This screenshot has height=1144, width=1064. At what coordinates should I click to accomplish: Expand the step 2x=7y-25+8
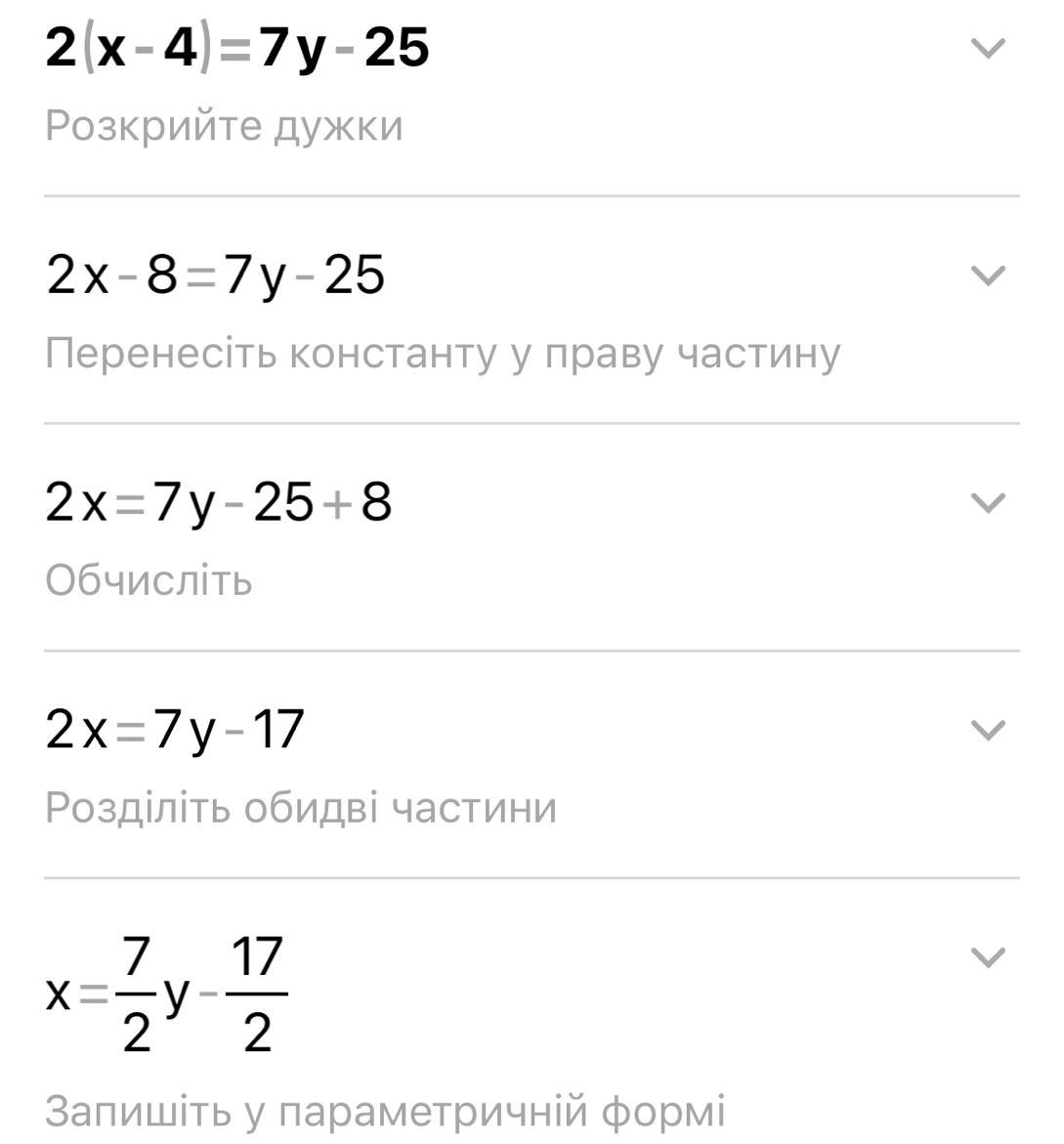[x=988, y=503]
